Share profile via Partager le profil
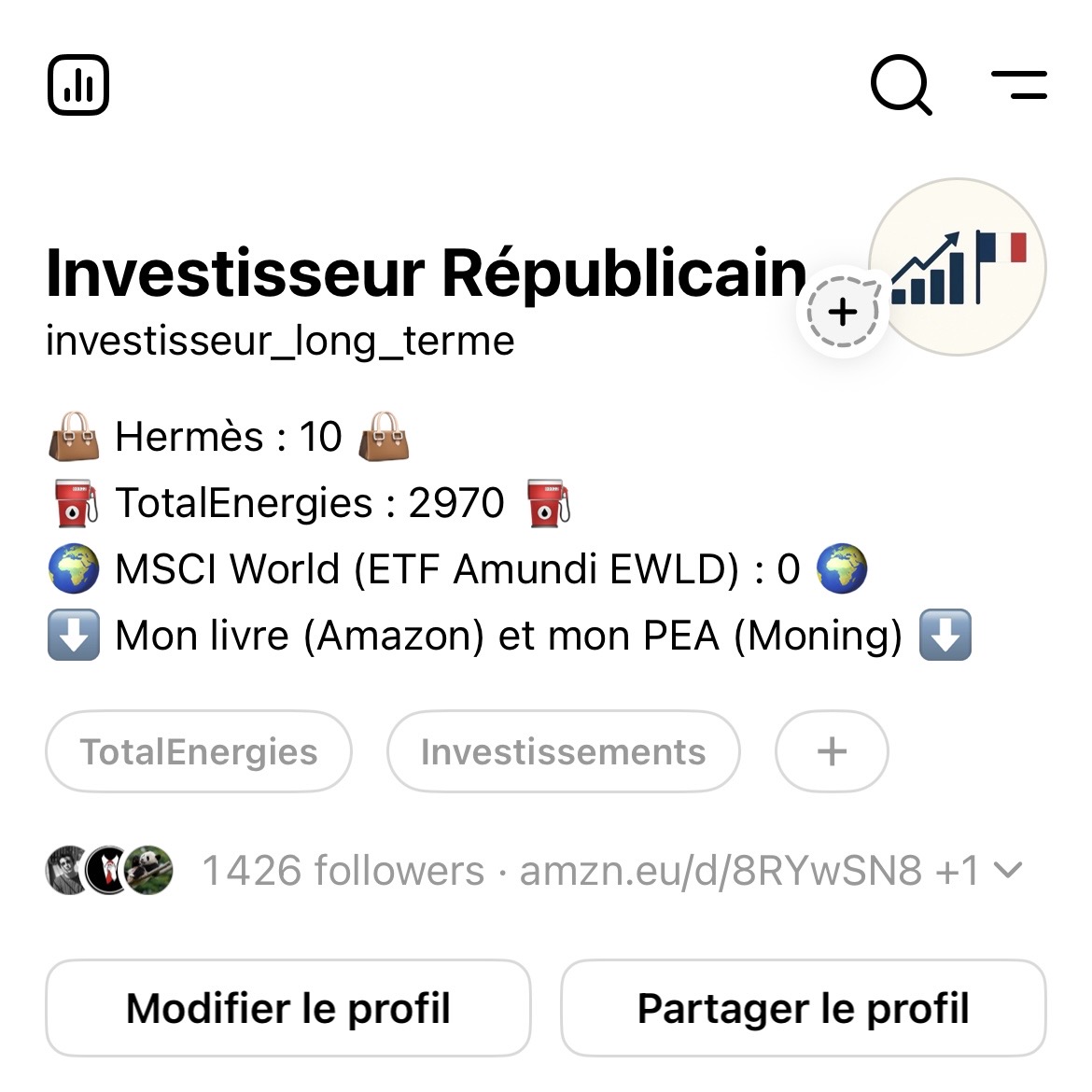This screenshot has height=1092, width=1092. pos(803,1008)
